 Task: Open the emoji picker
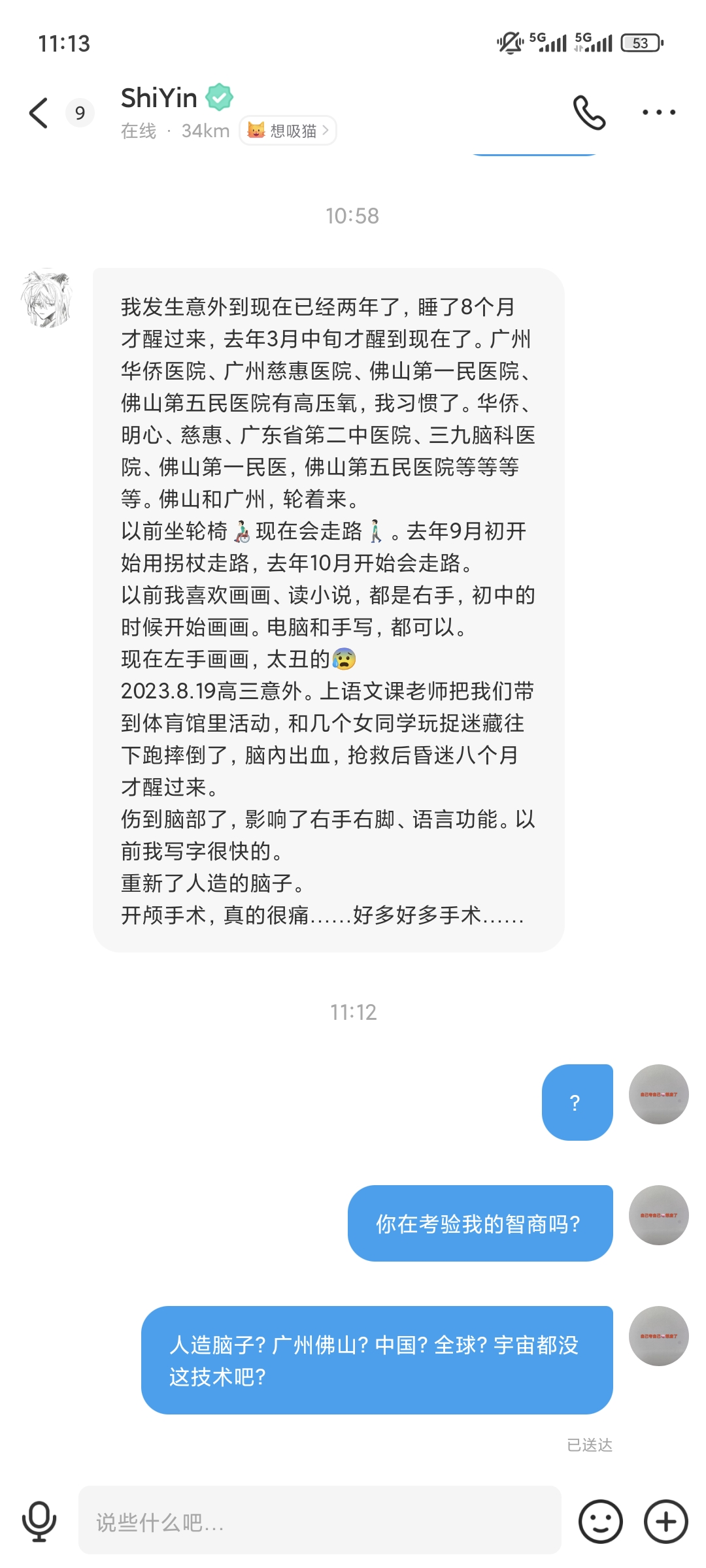pos(600,1521)
